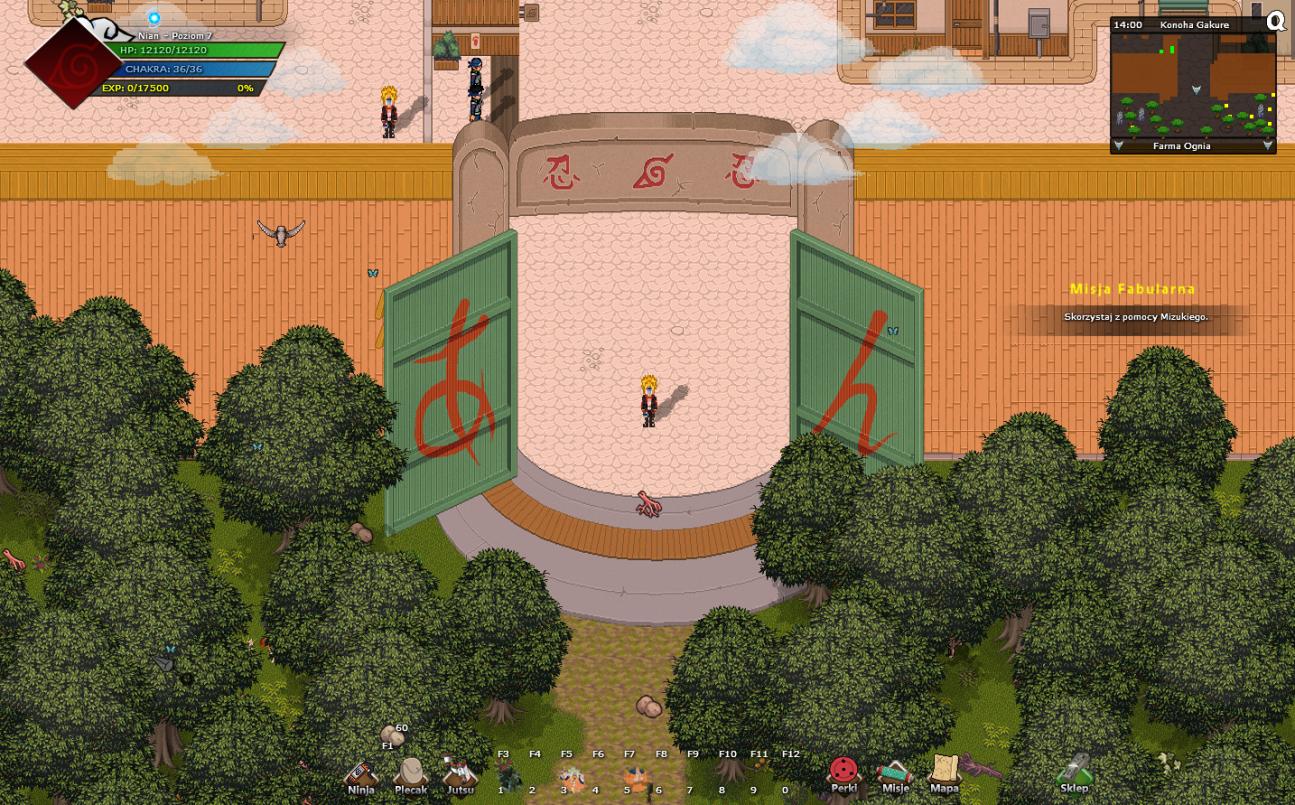This screenshot has width=1295, height=805.
Task: Open the Misje missions list
Action: 895,773
